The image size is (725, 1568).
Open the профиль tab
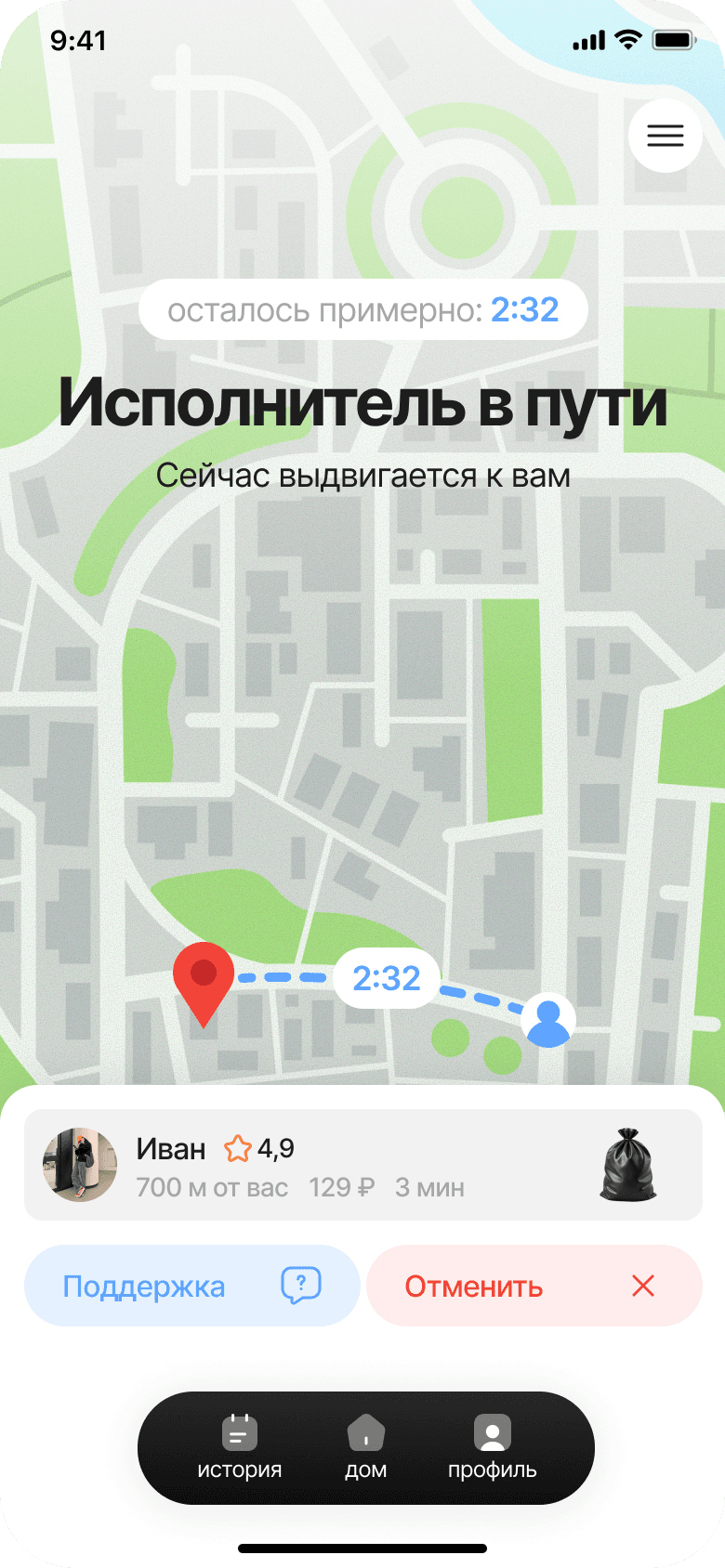click(x=493, y=1447)
